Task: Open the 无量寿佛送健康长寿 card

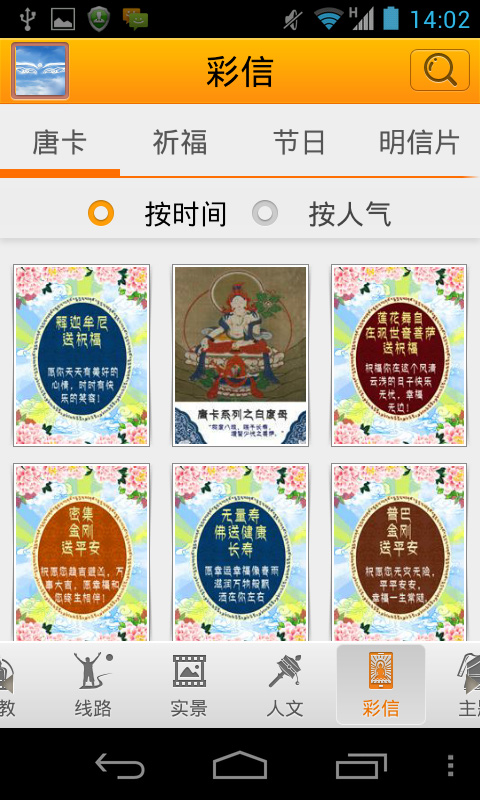Action: [x=240, y=552]
